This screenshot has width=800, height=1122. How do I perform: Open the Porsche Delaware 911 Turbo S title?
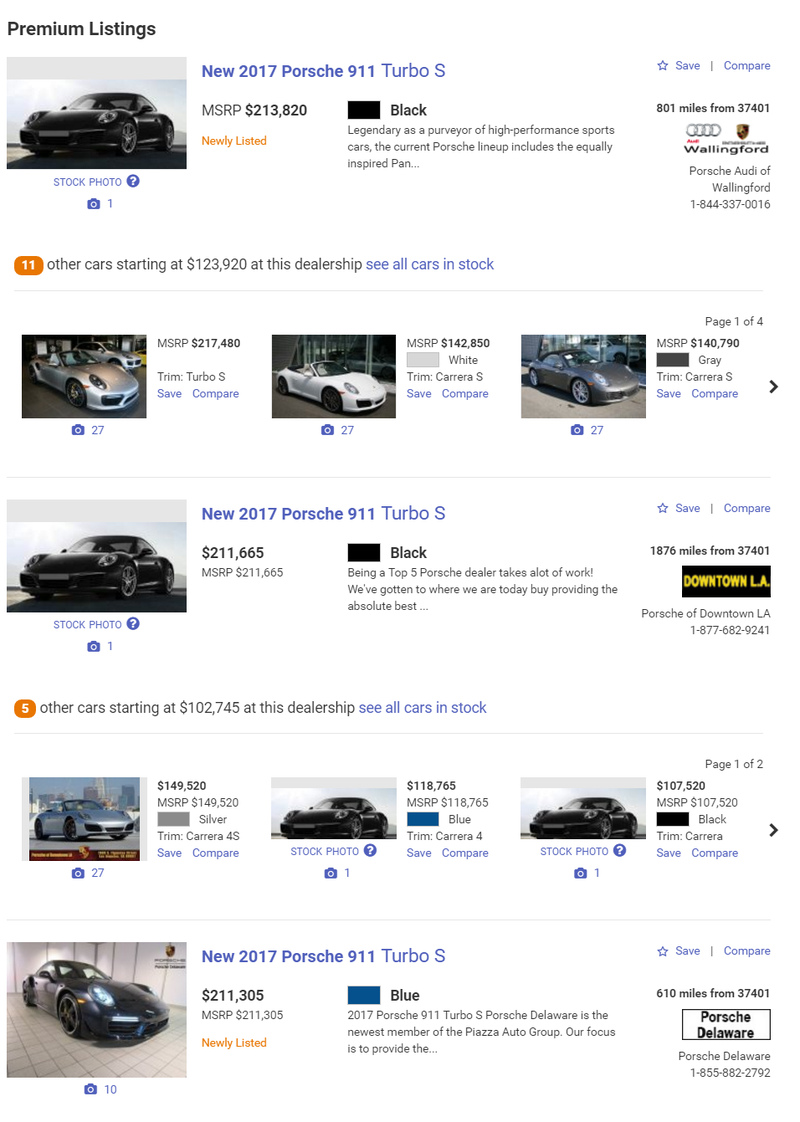coord(323,957)
